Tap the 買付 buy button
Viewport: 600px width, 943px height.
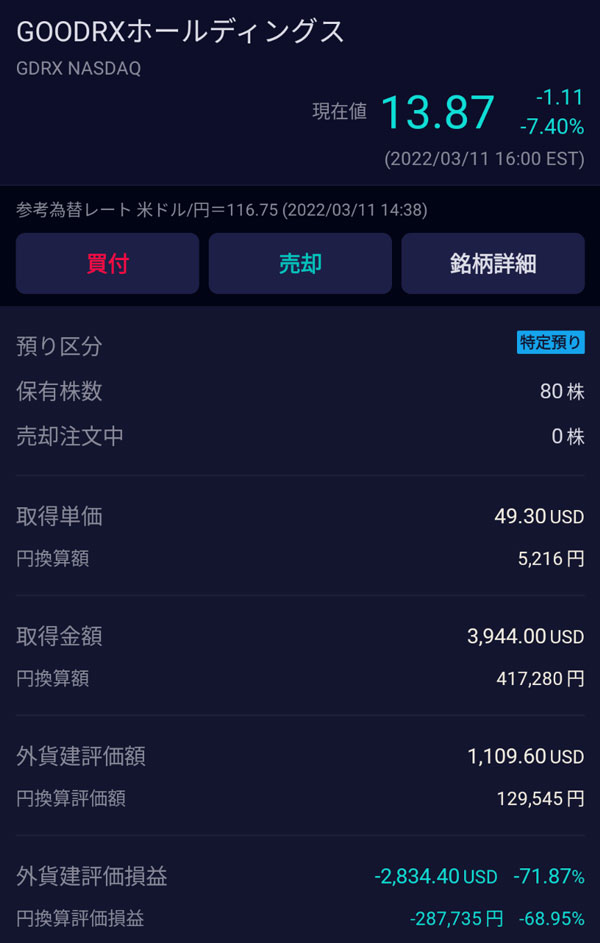[x=107, y=264]
